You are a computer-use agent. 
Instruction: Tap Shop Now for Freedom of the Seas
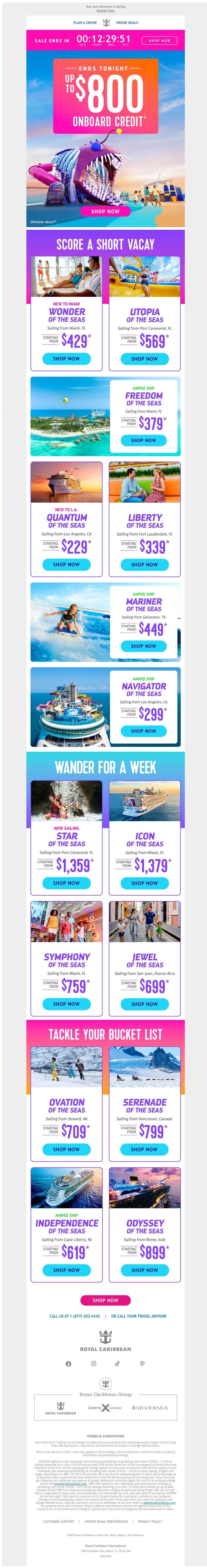coord(143,440)
